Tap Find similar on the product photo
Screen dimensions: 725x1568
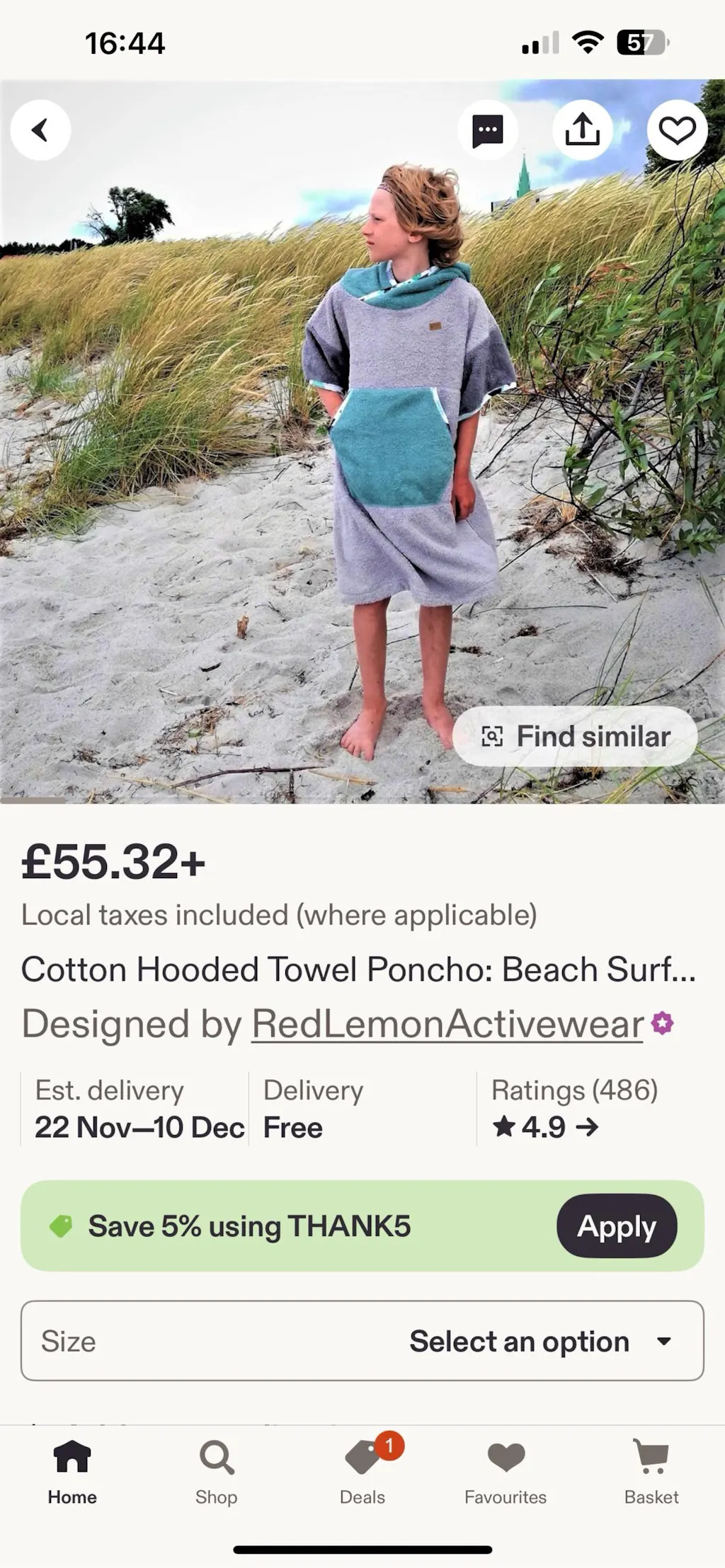(575, 736)
